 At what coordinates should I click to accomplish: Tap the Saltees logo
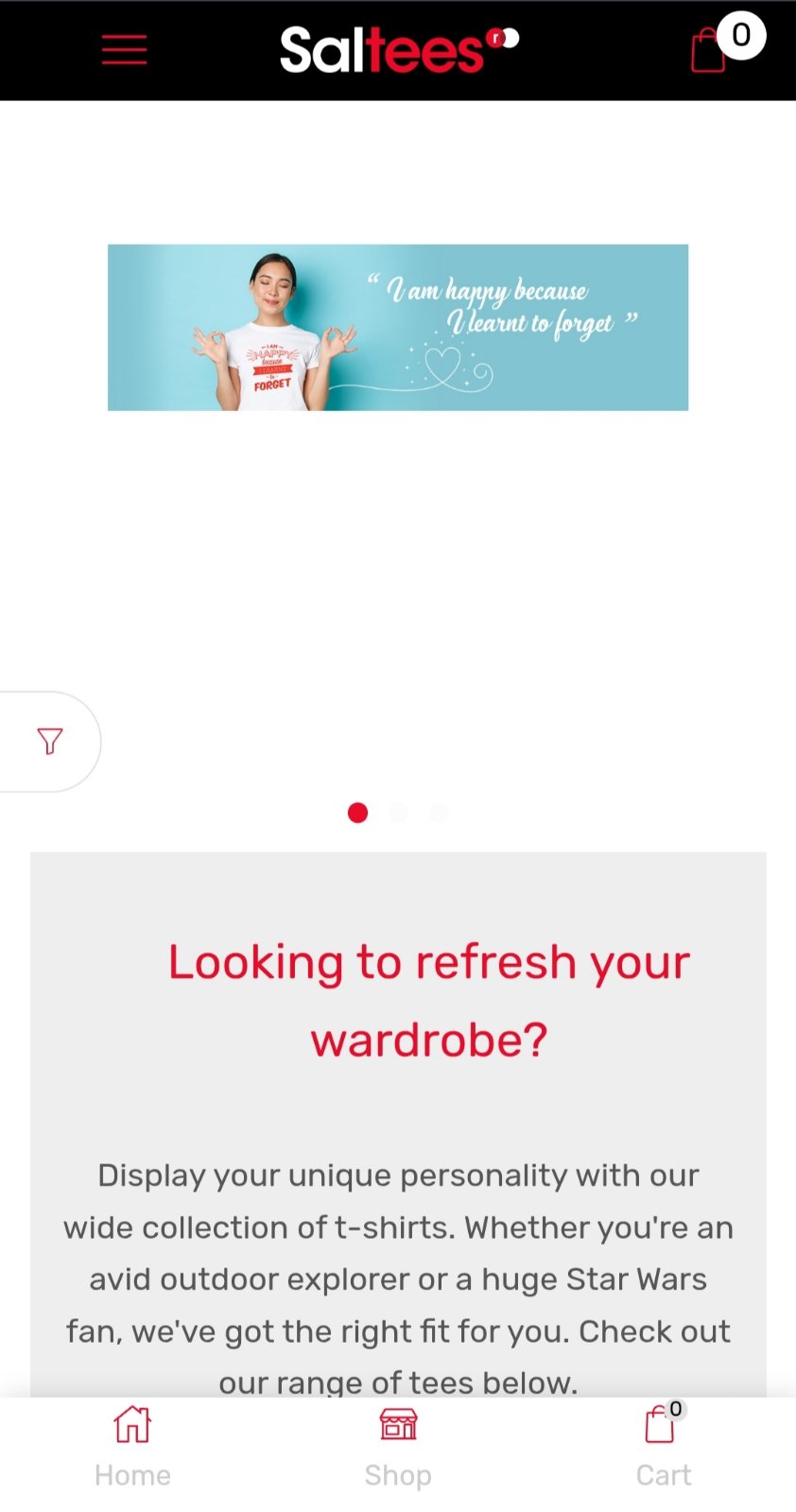click(x=398, y=50)
